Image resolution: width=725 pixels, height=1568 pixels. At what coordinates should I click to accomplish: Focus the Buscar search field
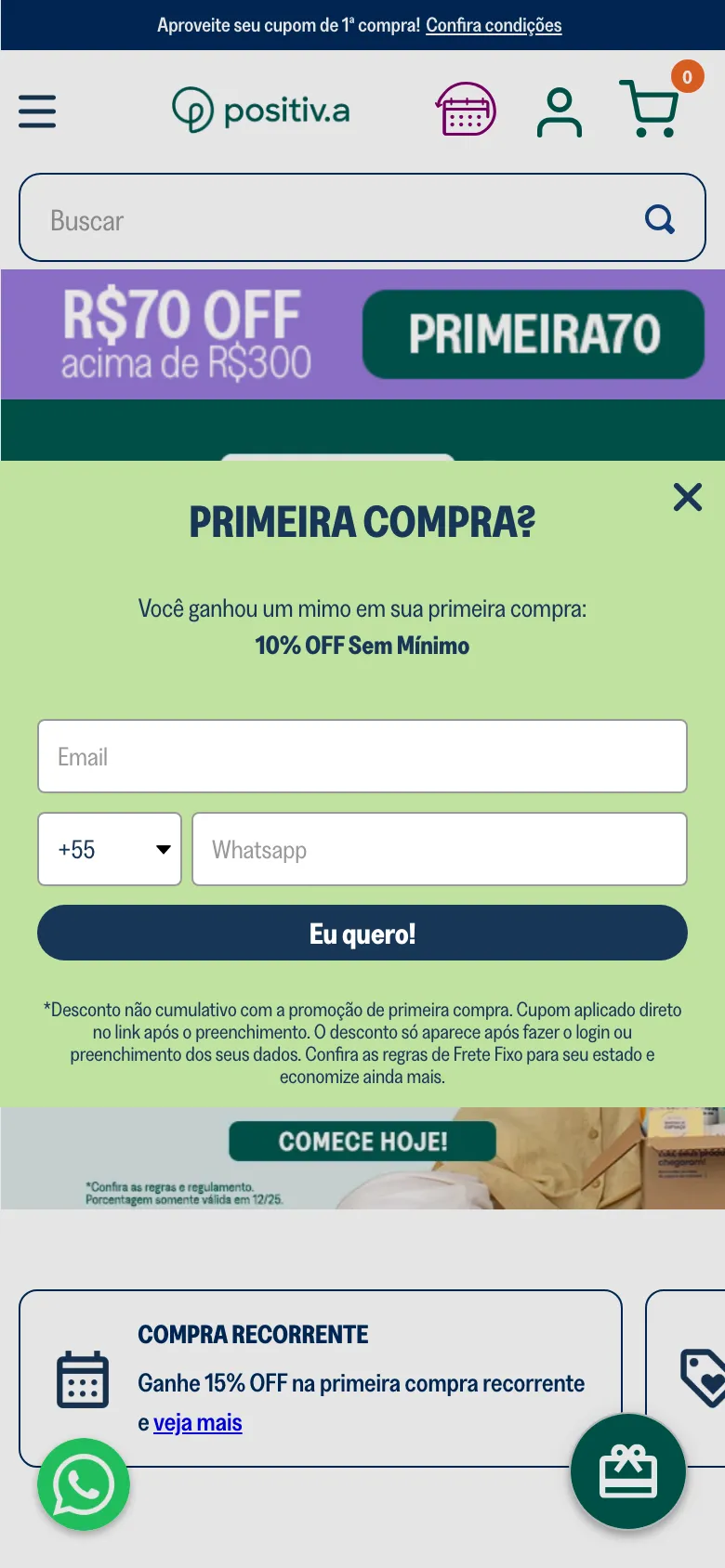(x=335, y=220)
